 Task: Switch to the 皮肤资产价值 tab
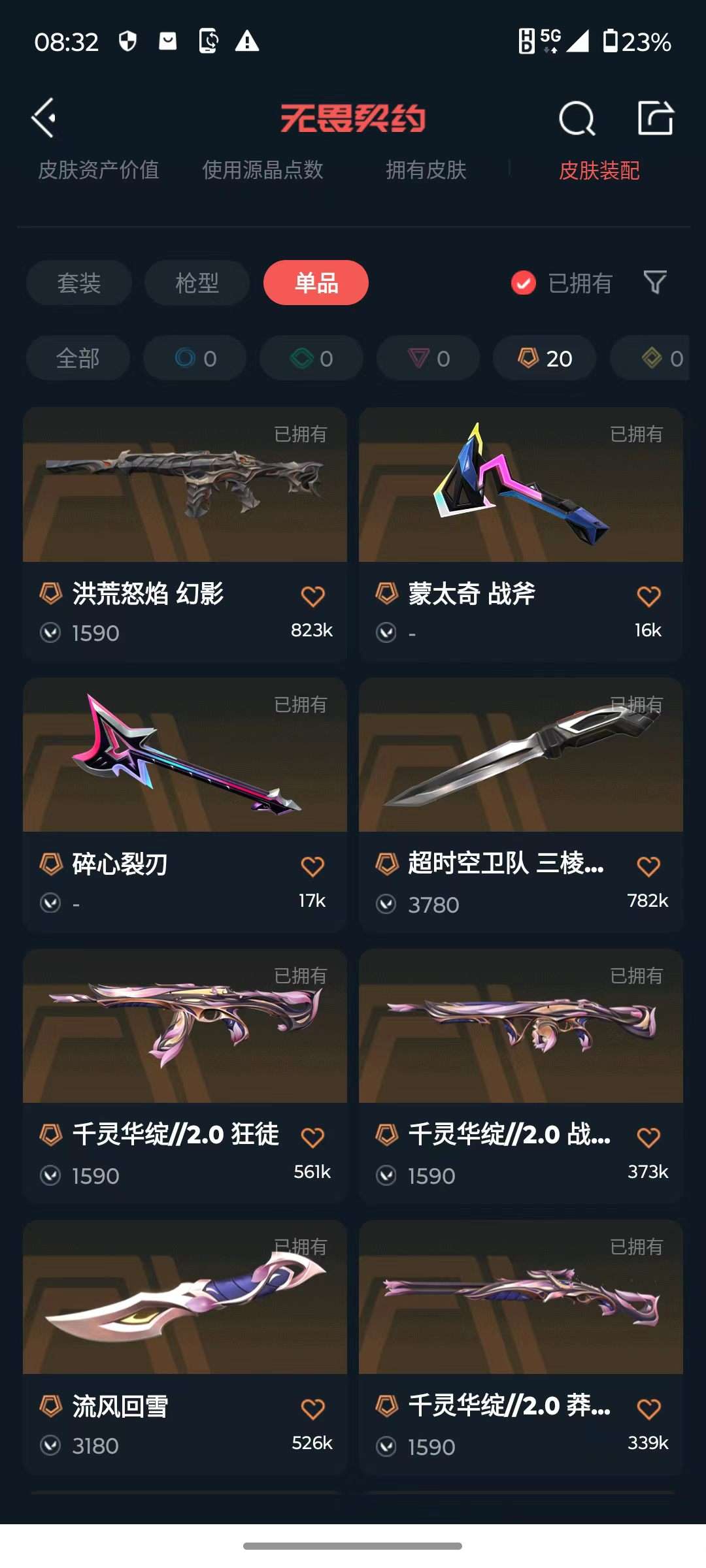(x=99, y=170)
